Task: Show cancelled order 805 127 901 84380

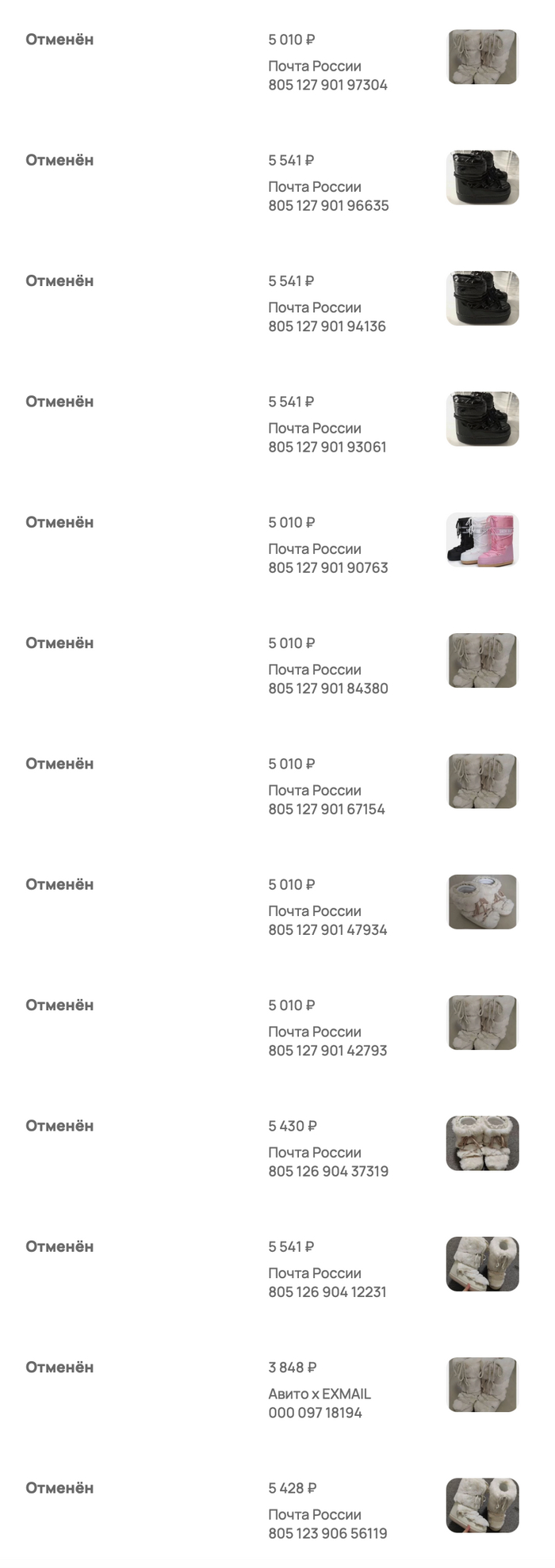Action: click(x=327, y=688)
